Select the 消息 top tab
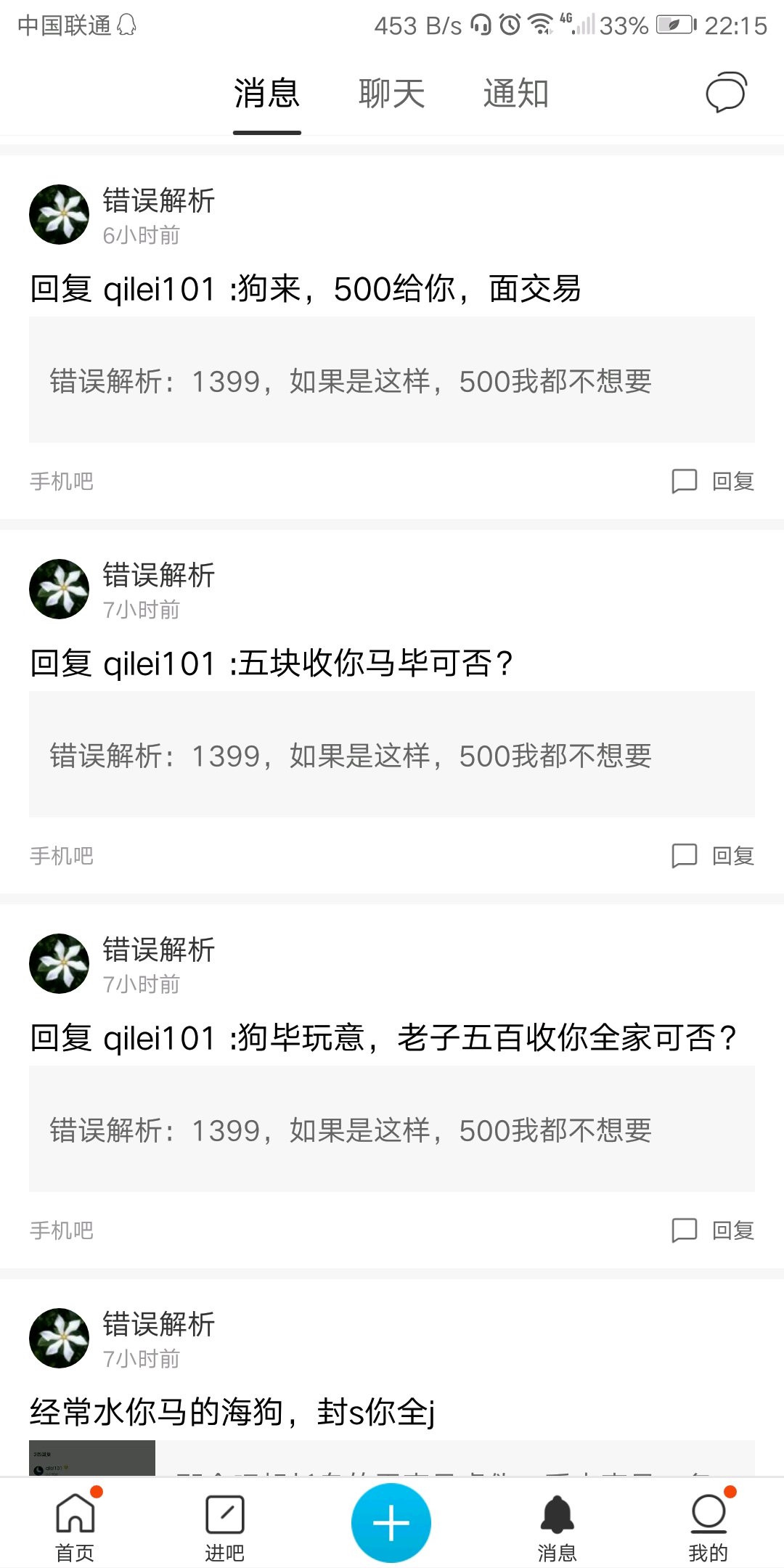 pos(266,94)
